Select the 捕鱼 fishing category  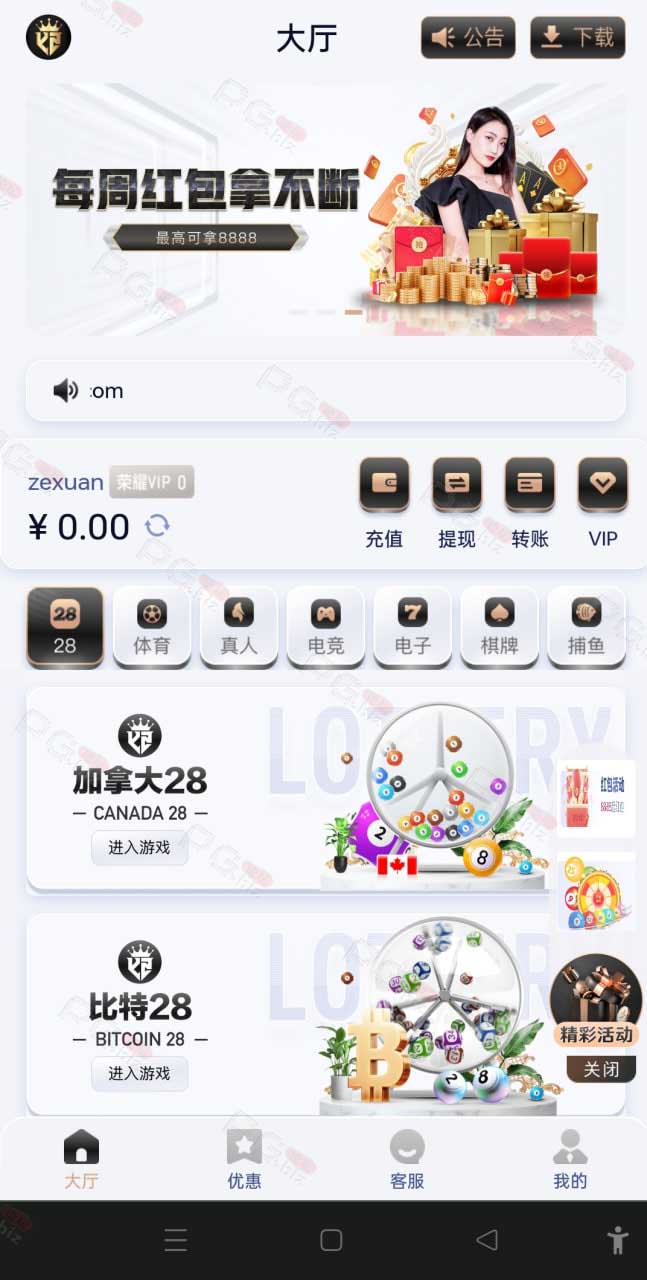point(587,627)
